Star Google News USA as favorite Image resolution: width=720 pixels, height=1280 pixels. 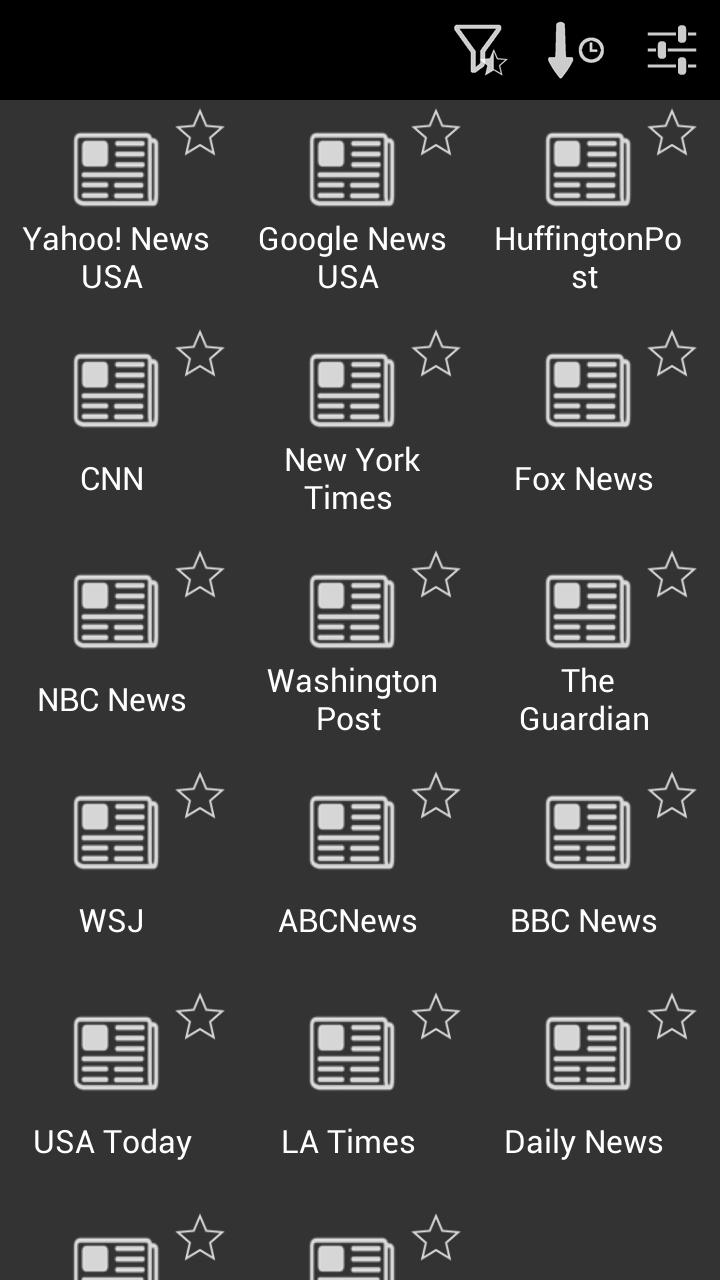(x=436, y=131)
